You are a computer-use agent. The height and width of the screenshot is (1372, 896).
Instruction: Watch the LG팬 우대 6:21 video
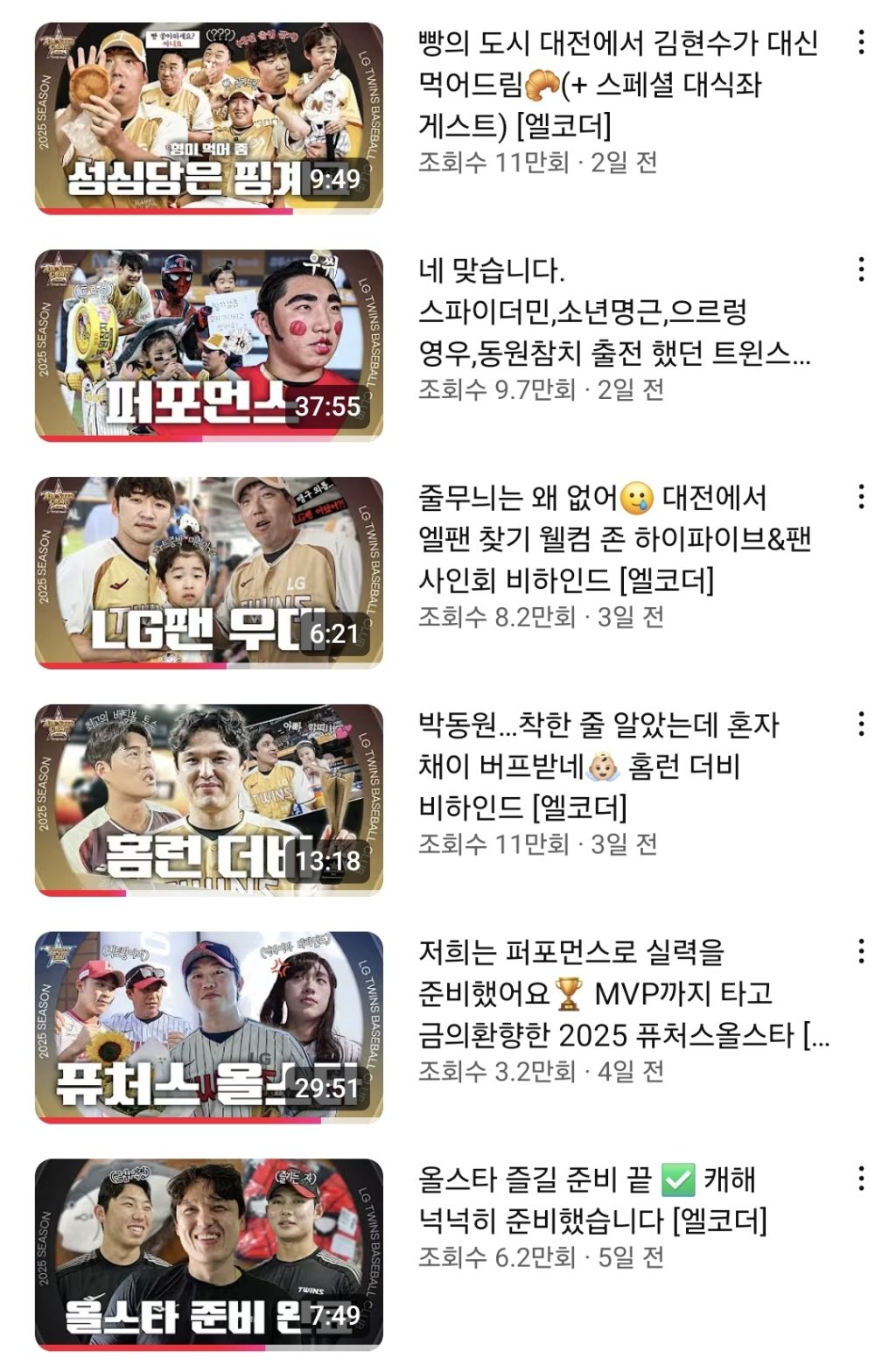pyautogui.click(x=208, y=572)
